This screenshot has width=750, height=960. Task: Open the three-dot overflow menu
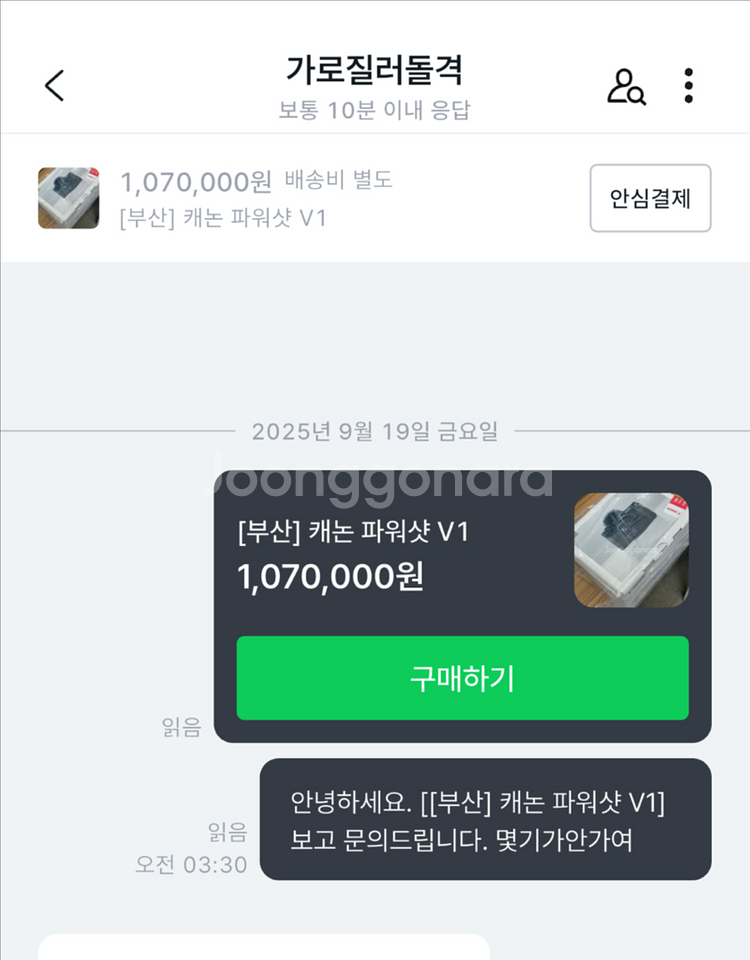tap(687, 86)
